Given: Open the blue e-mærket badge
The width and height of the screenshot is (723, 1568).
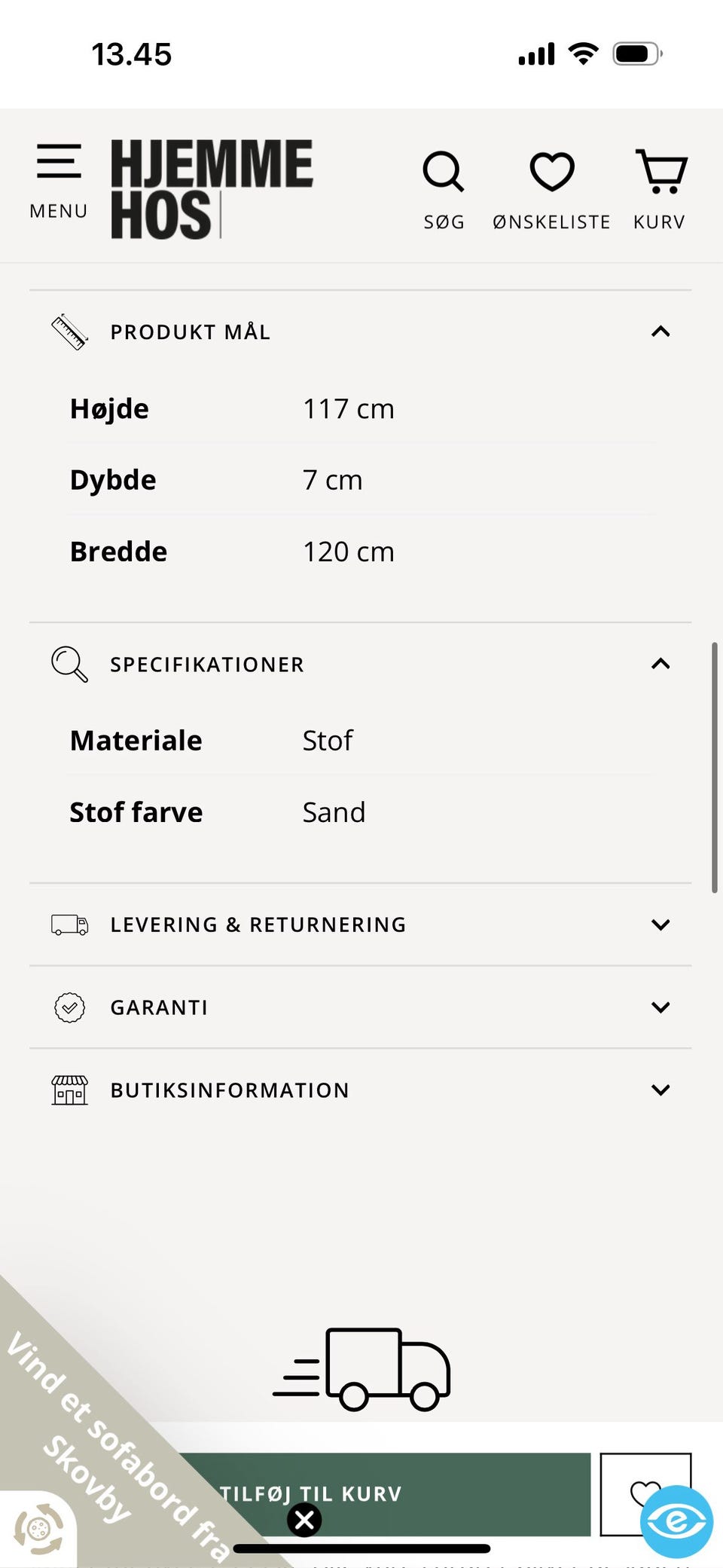Looking at the screenshot, I should [676, 1521].
